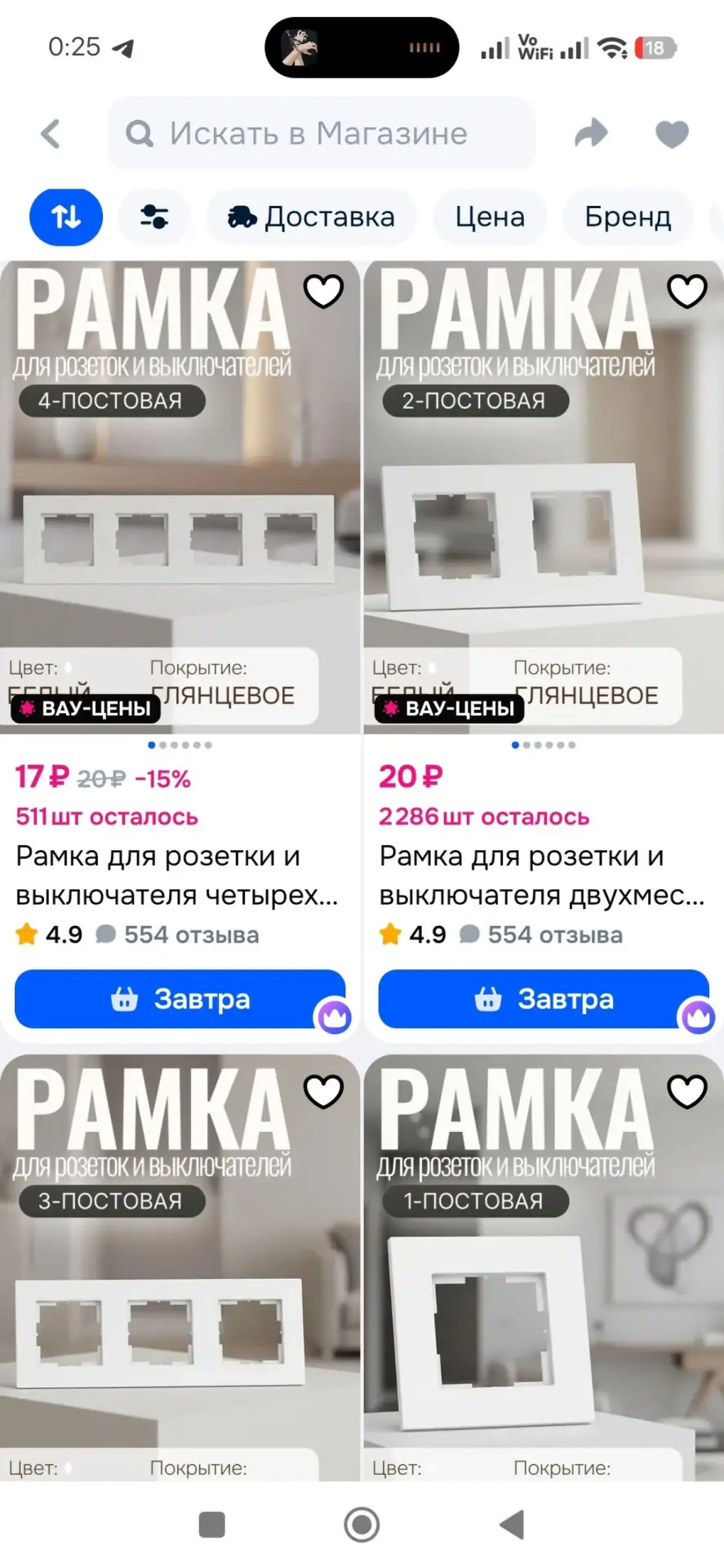
Task: Tap the 'Искать в Магазине' search field
Action: point(322,133)
